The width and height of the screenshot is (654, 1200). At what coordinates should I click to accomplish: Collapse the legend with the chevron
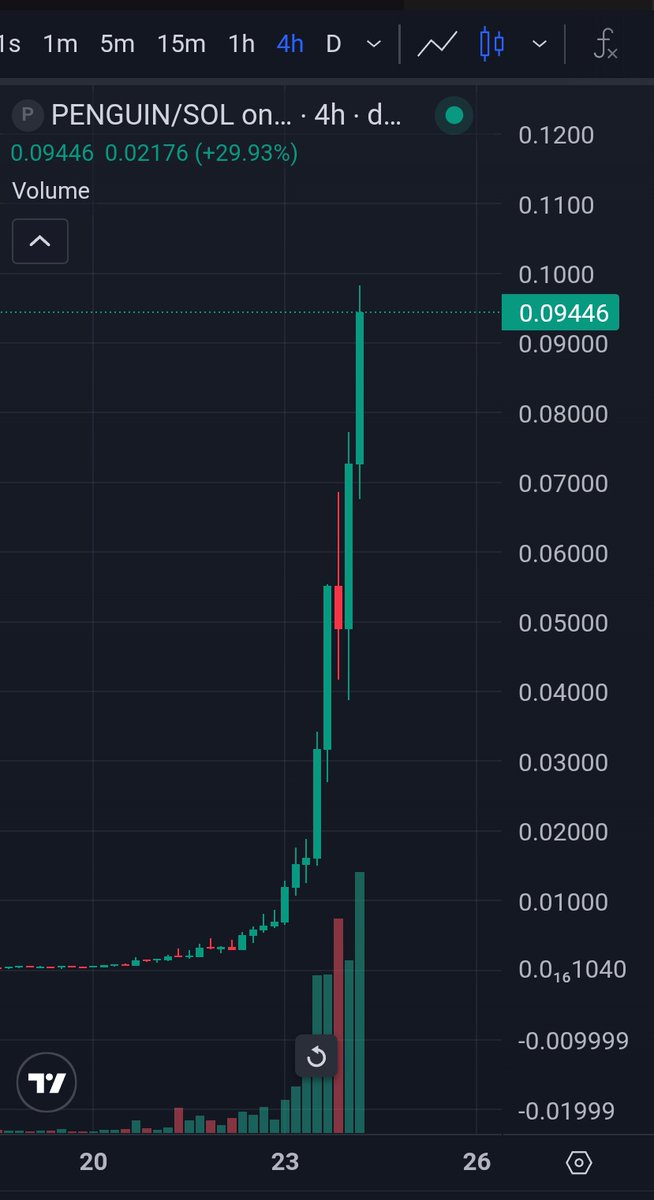[40, 241]
